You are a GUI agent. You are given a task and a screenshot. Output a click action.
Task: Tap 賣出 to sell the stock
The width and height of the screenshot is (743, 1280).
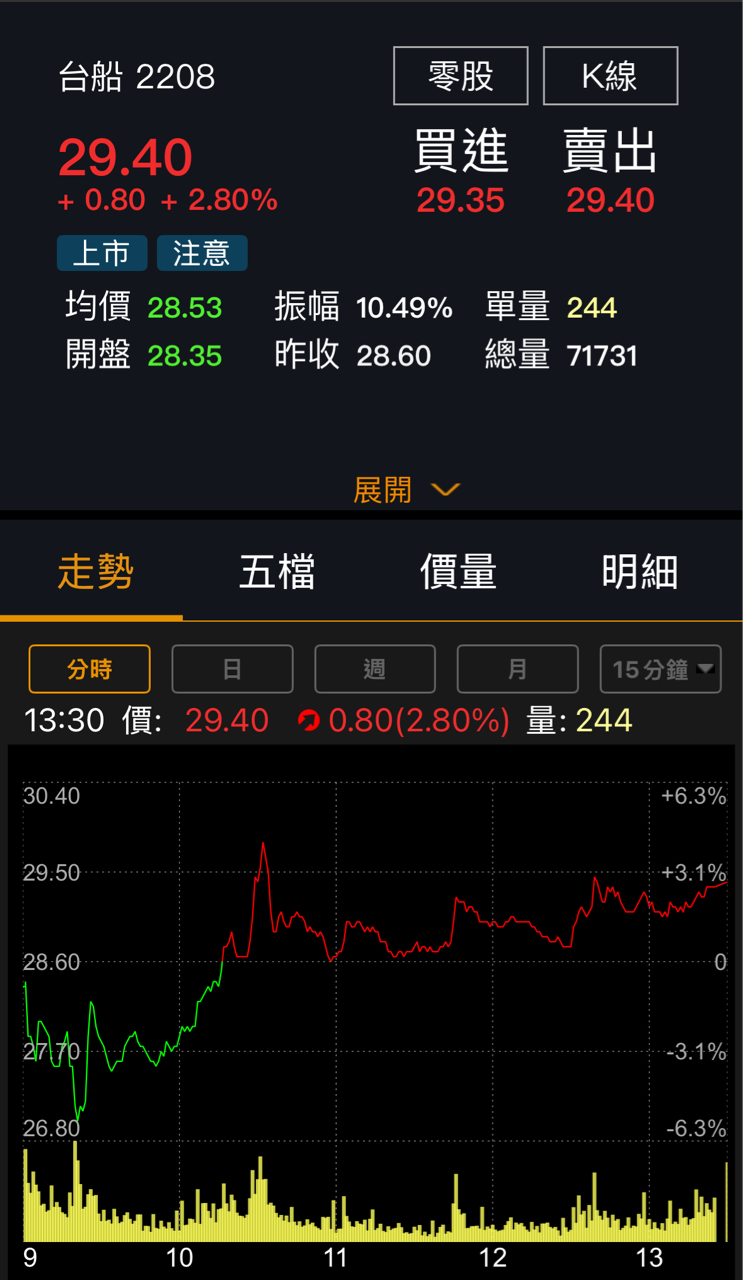pyautogui.click(x=610, y=152)
